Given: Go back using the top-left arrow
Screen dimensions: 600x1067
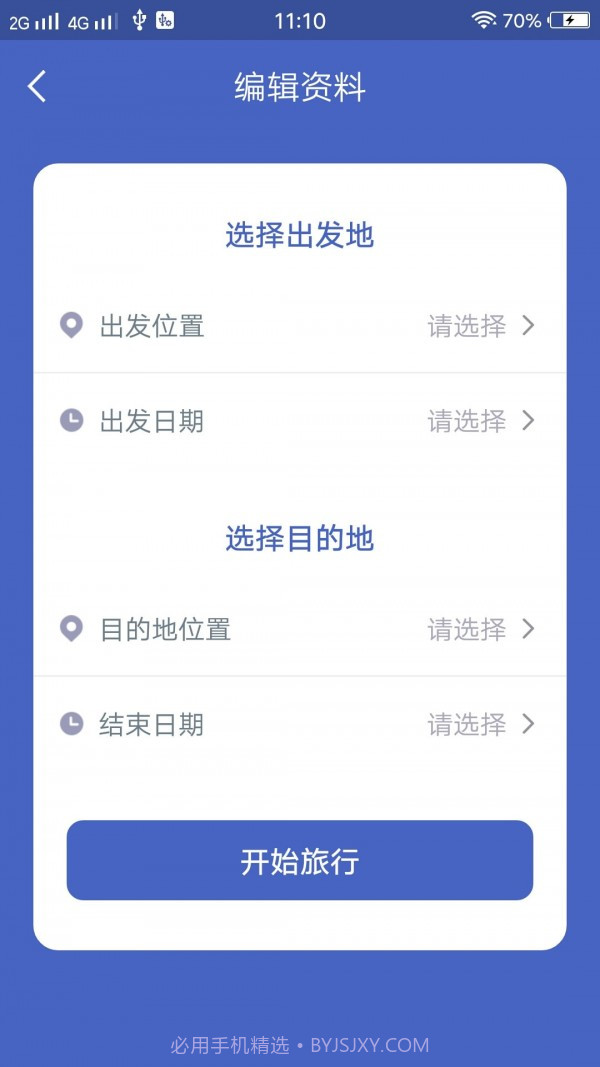Looking at the screenshot, I should tap(37, 87).
